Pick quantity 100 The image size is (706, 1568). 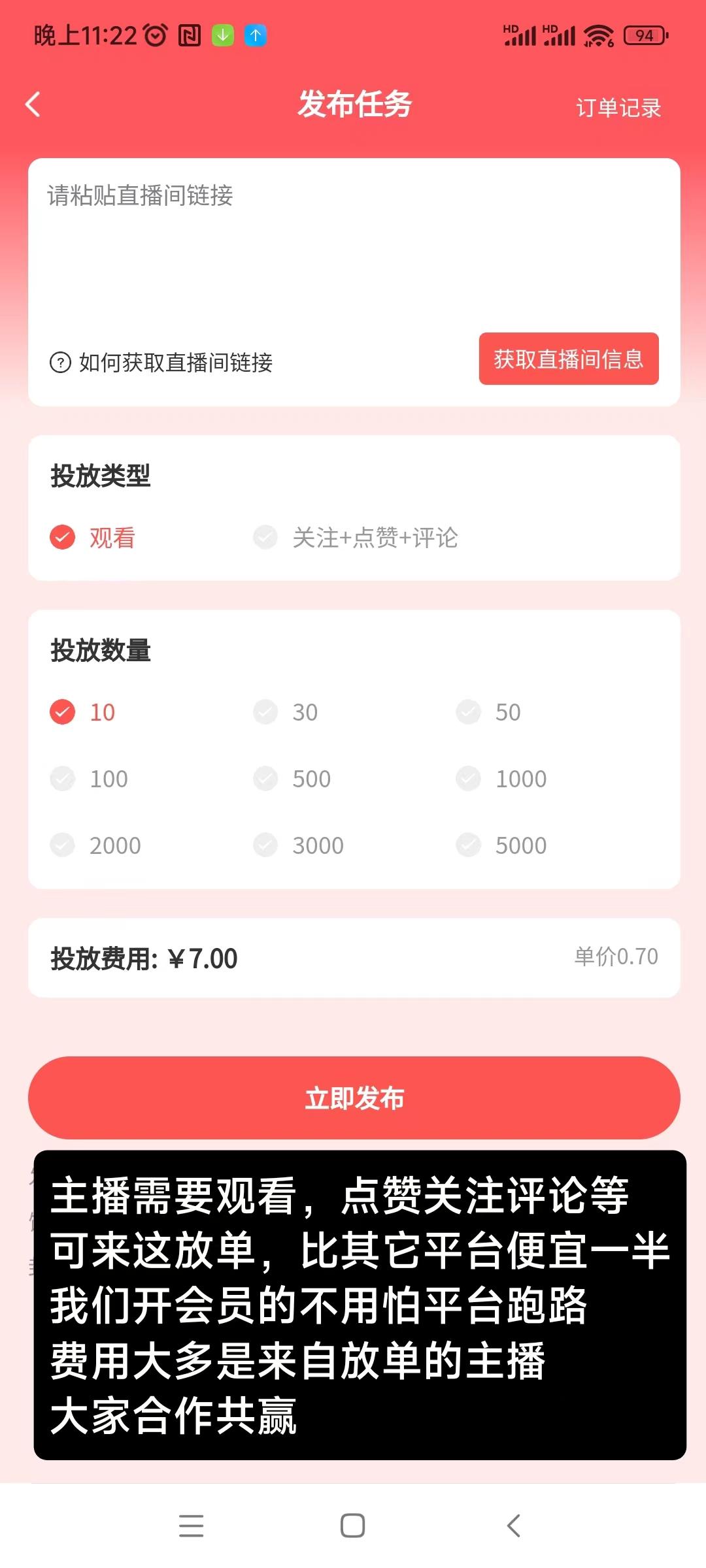[x=89, y=779]
